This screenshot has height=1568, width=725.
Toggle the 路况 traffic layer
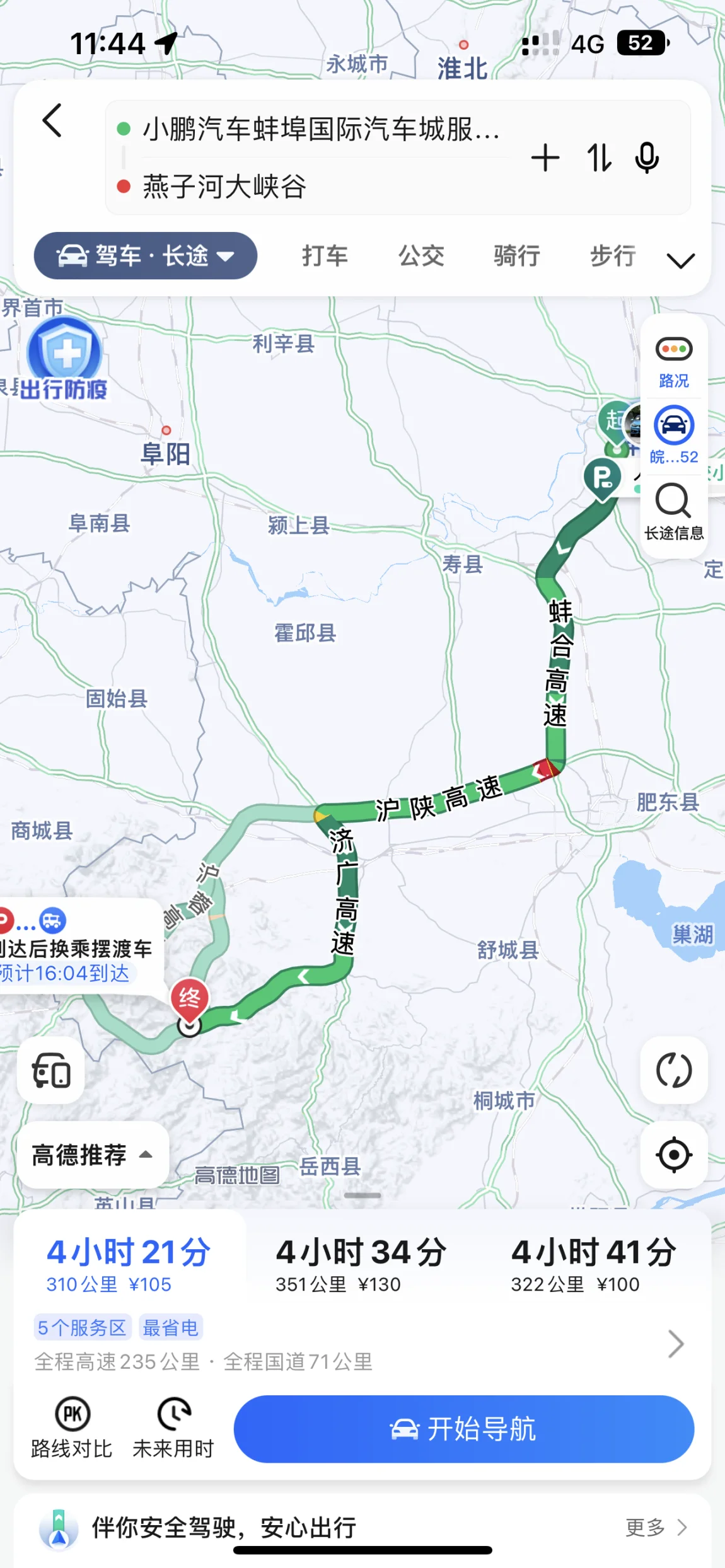[674, 361]
